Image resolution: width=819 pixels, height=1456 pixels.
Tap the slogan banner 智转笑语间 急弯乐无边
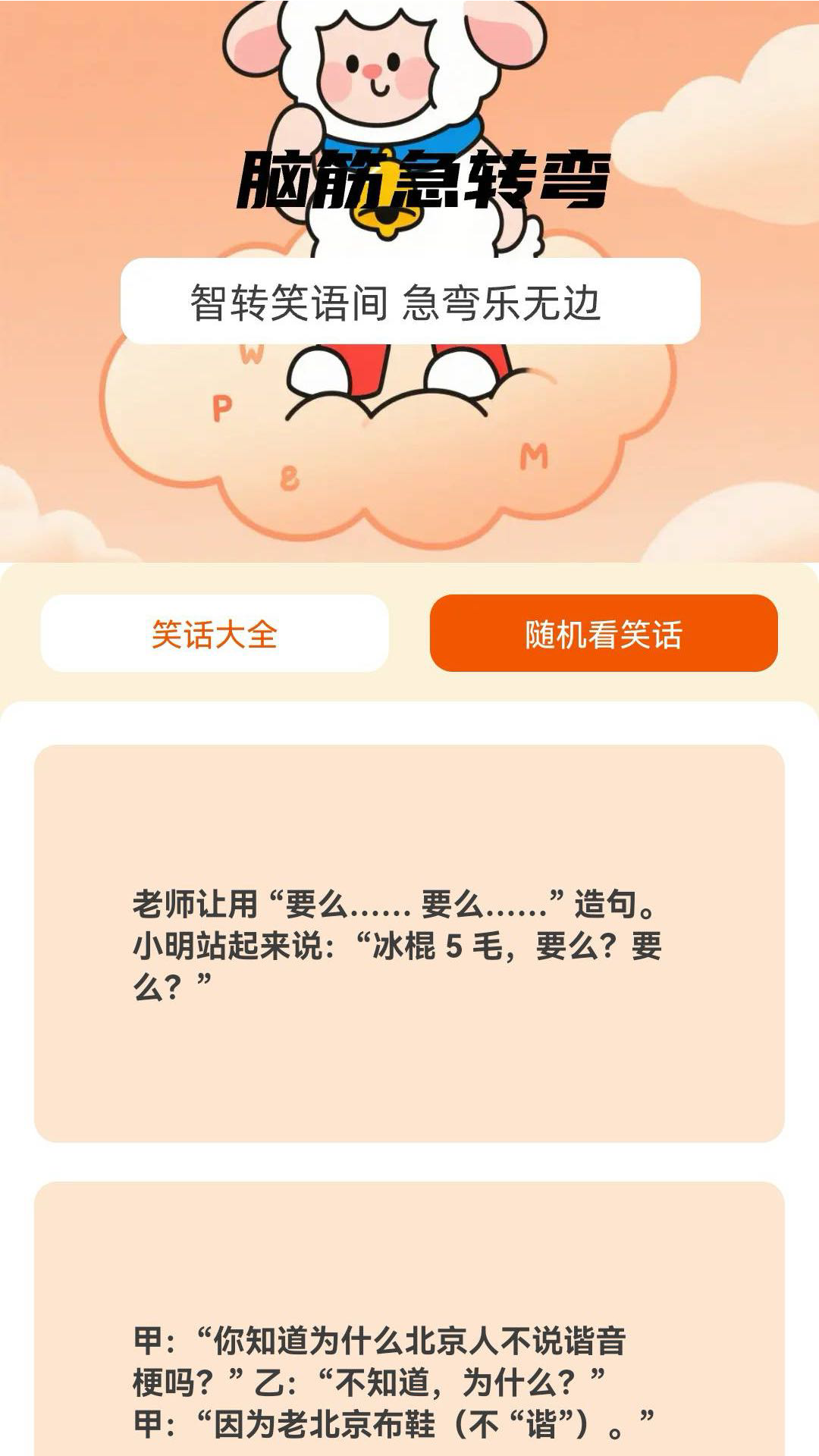(409, 301)
